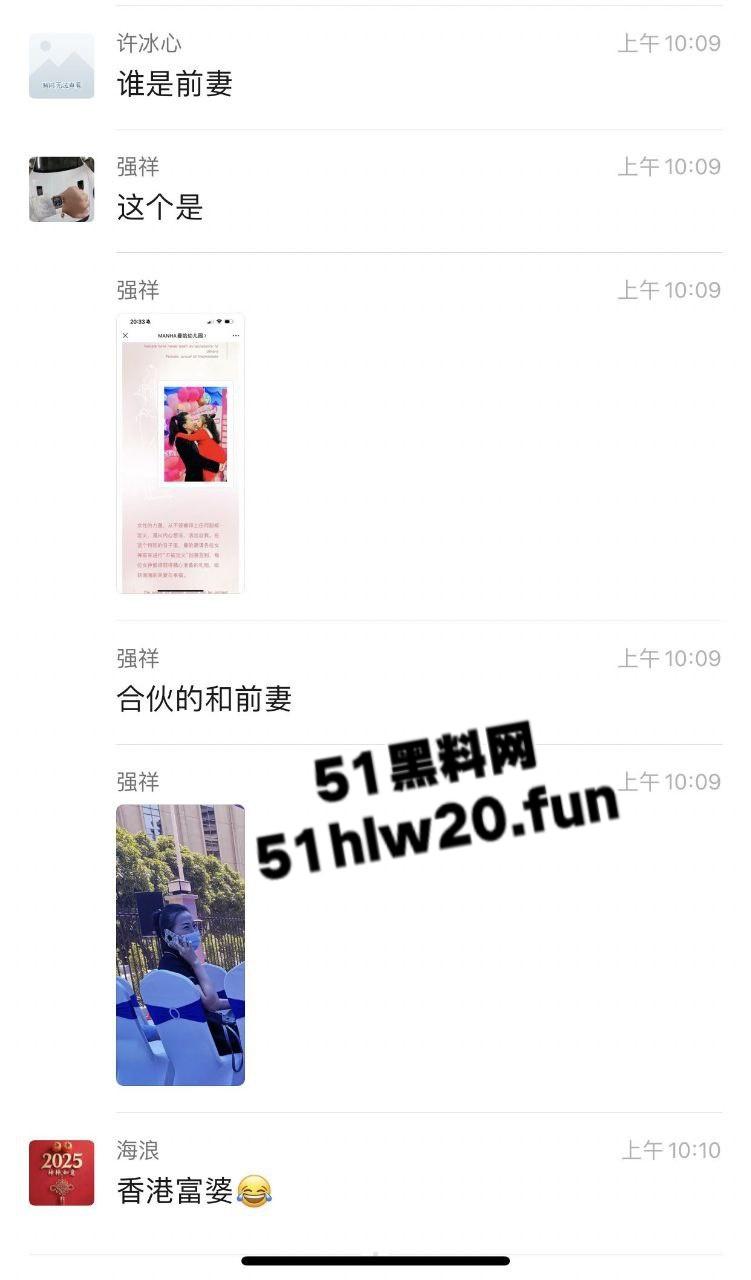
Task: Open the screenshot image sent by 强祥
Action: 180,453
